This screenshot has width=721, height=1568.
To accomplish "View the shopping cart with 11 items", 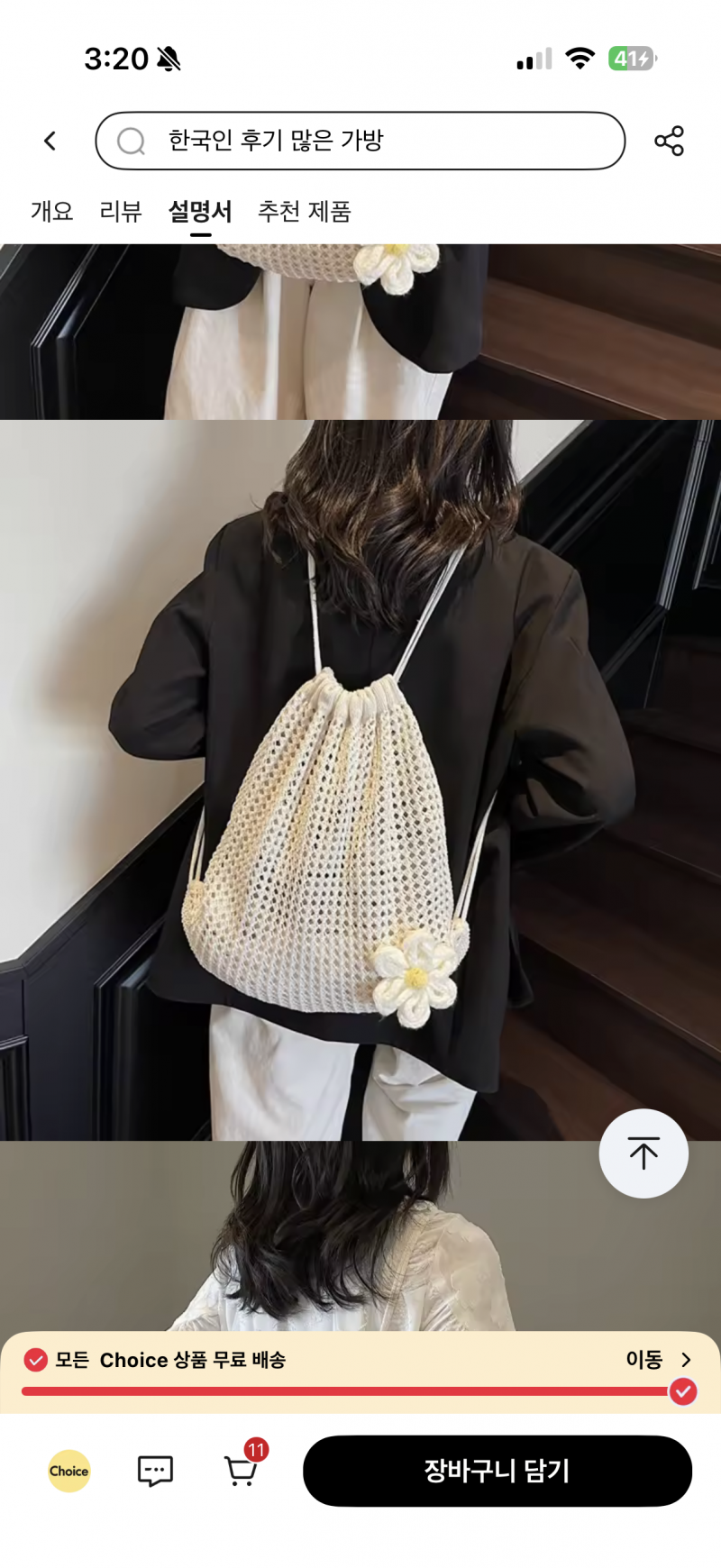I will tap(241, 1471).
